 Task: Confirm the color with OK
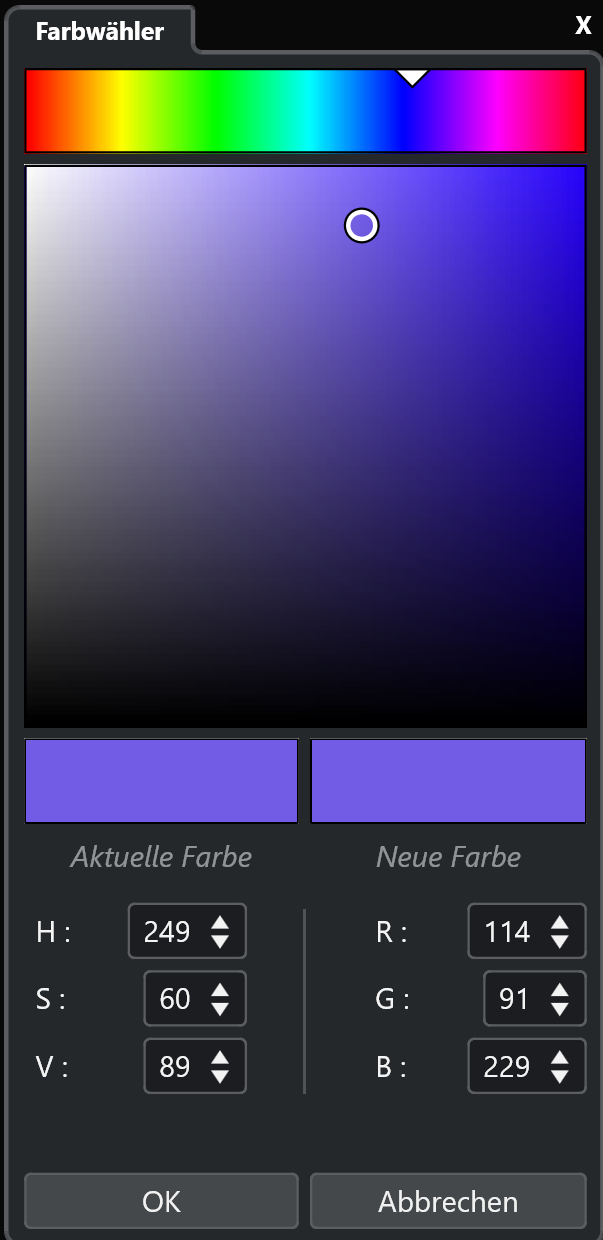point(161,1201)
